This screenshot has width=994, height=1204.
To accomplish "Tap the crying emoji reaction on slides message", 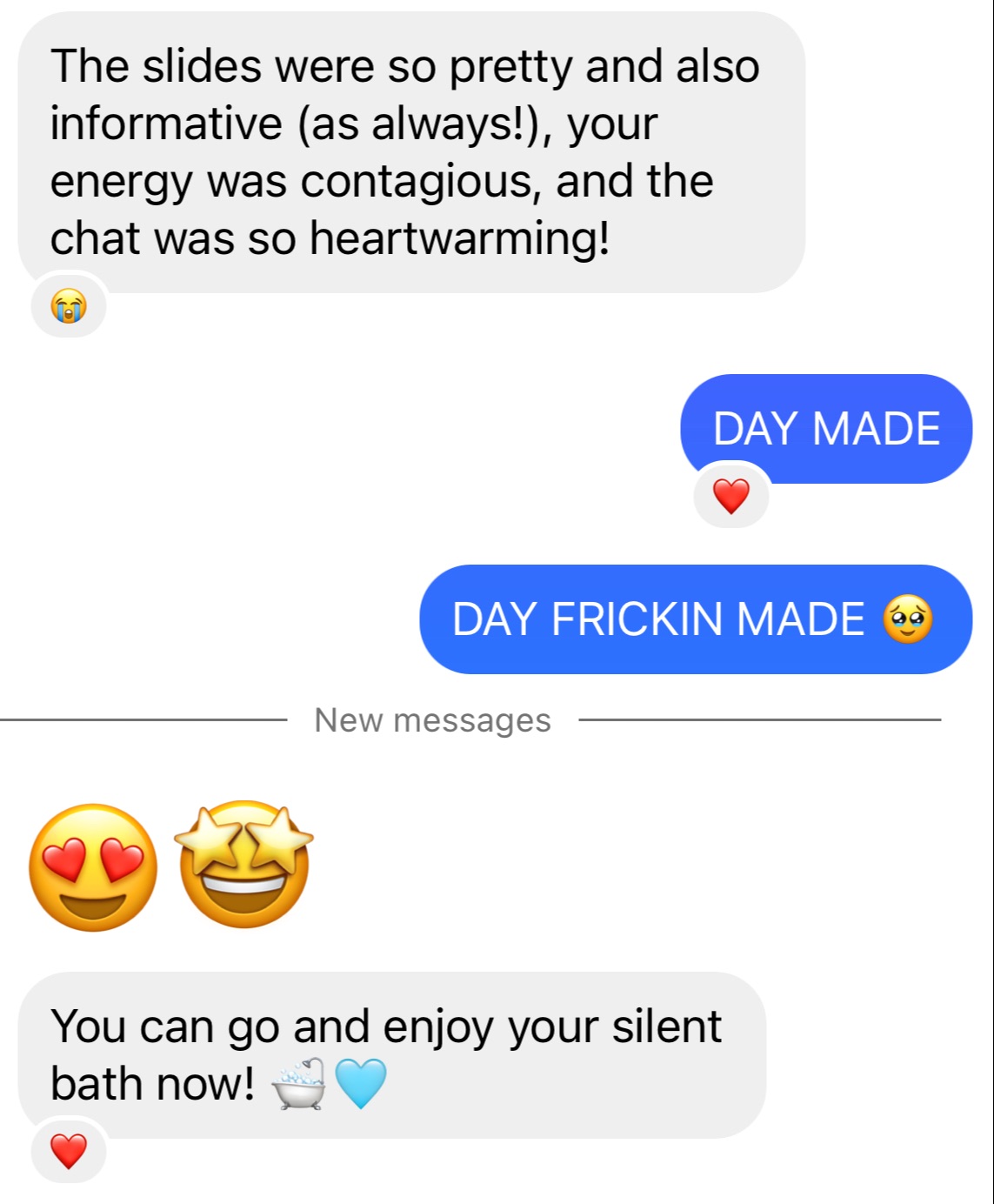I will (x=69, y=305).
